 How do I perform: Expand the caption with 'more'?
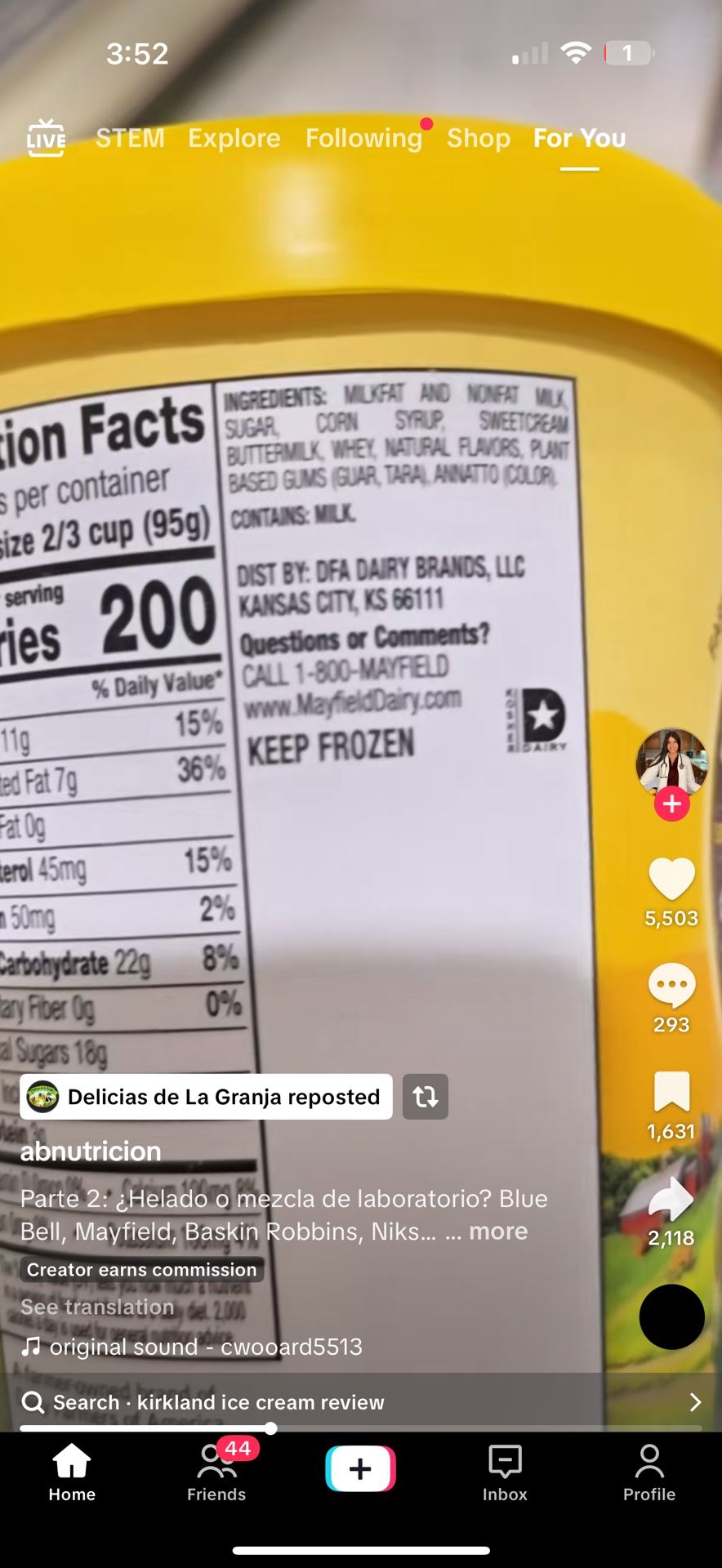coord(497,1232)
